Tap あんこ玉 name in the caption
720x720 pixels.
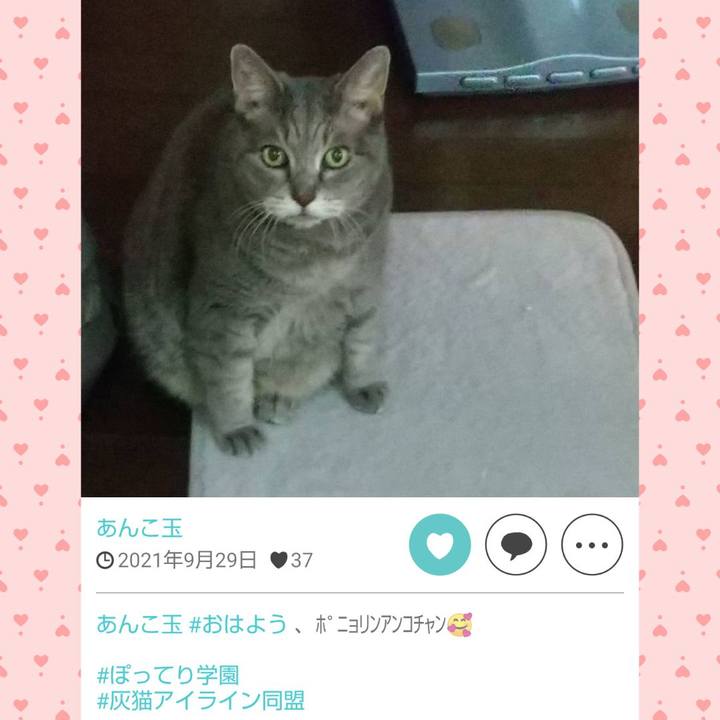click(x=139, y=625)
